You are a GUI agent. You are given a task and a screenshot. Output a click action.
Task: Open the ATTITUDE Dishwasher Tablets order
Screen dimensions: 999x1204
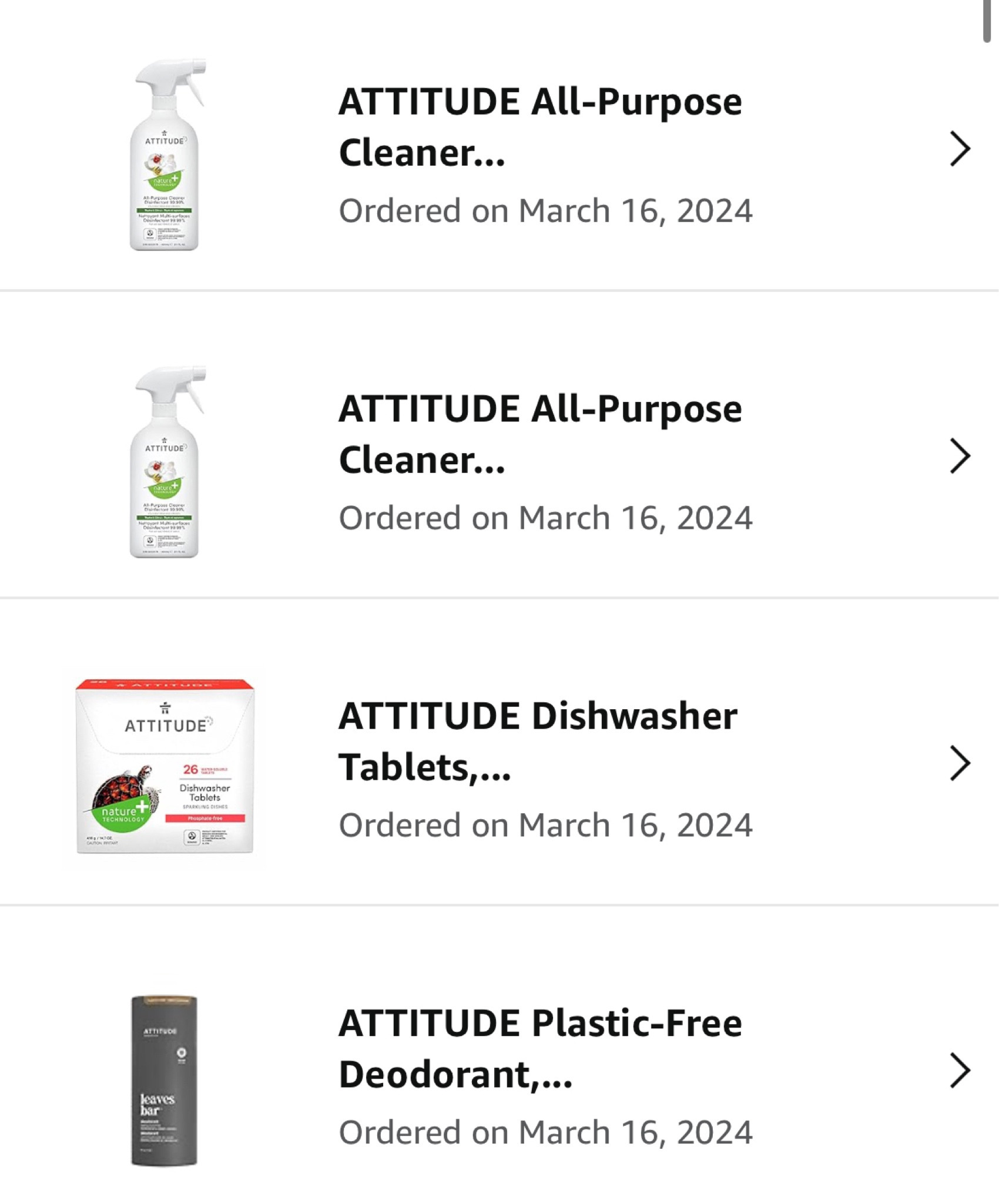click(x=537, y=742)
